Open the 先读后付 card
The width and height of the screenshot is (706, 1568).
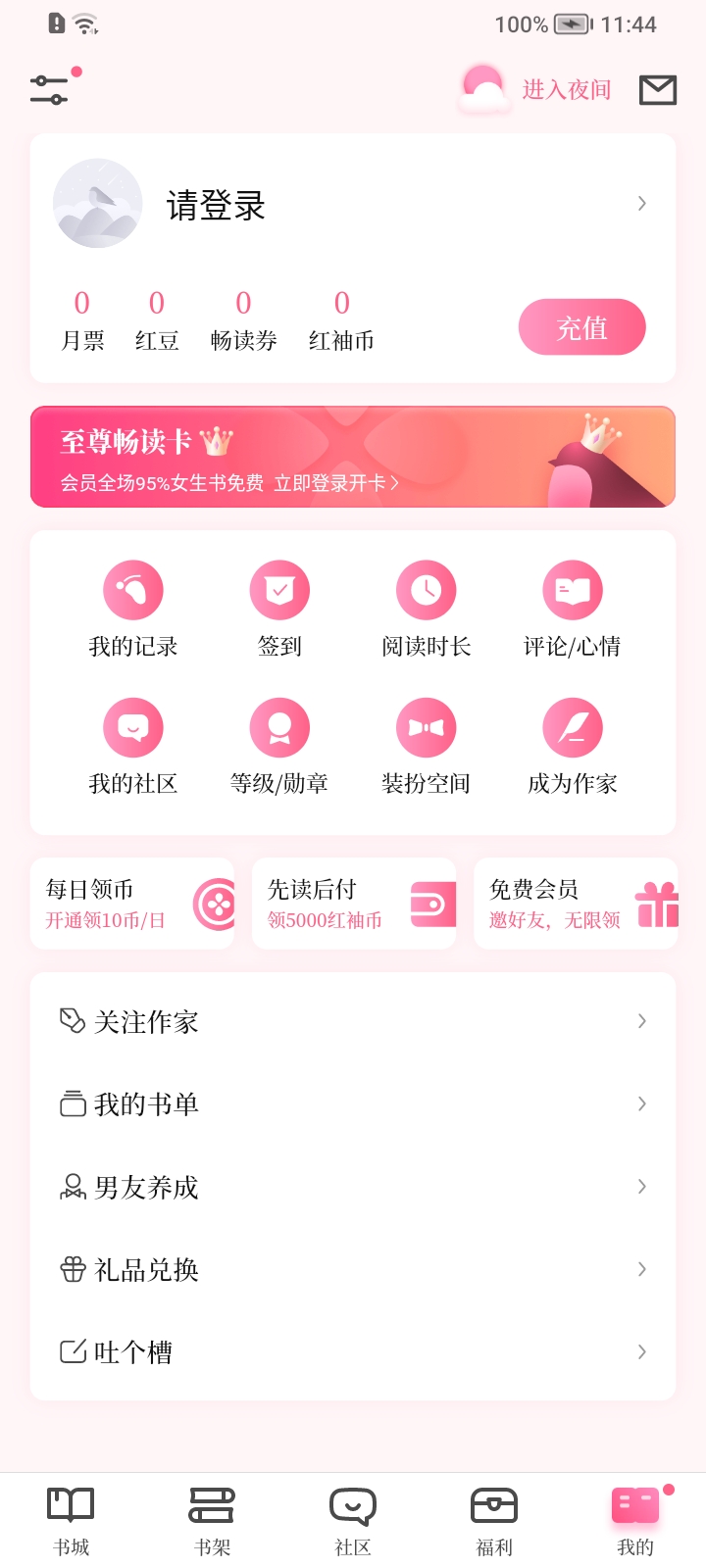354,904
